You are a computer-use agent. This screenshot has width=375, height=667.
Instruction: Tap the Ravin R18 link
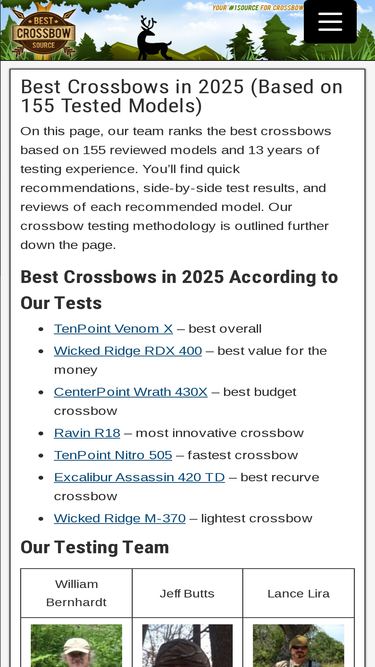[x=87, y=433]
